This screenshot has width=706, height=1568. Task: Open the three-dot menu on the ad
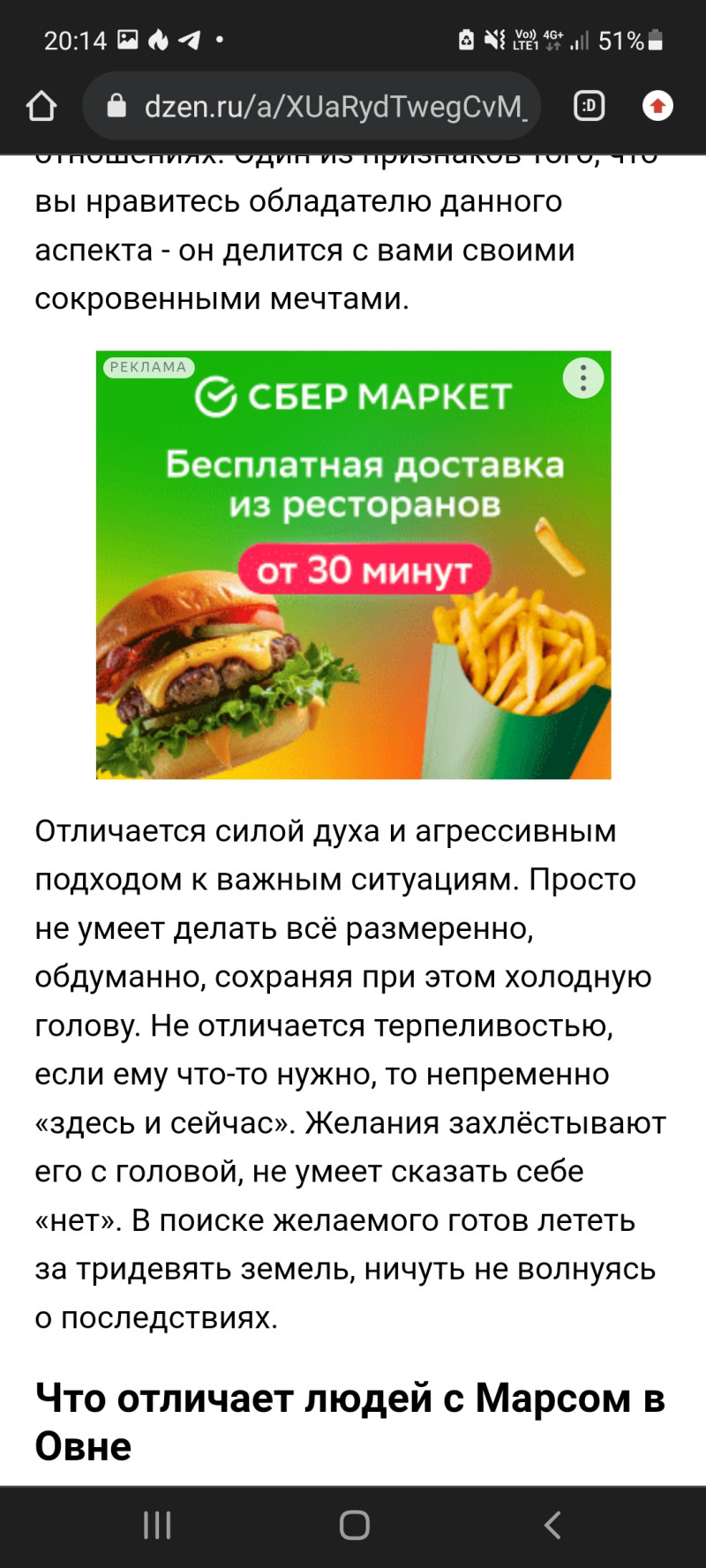point(582,379)
